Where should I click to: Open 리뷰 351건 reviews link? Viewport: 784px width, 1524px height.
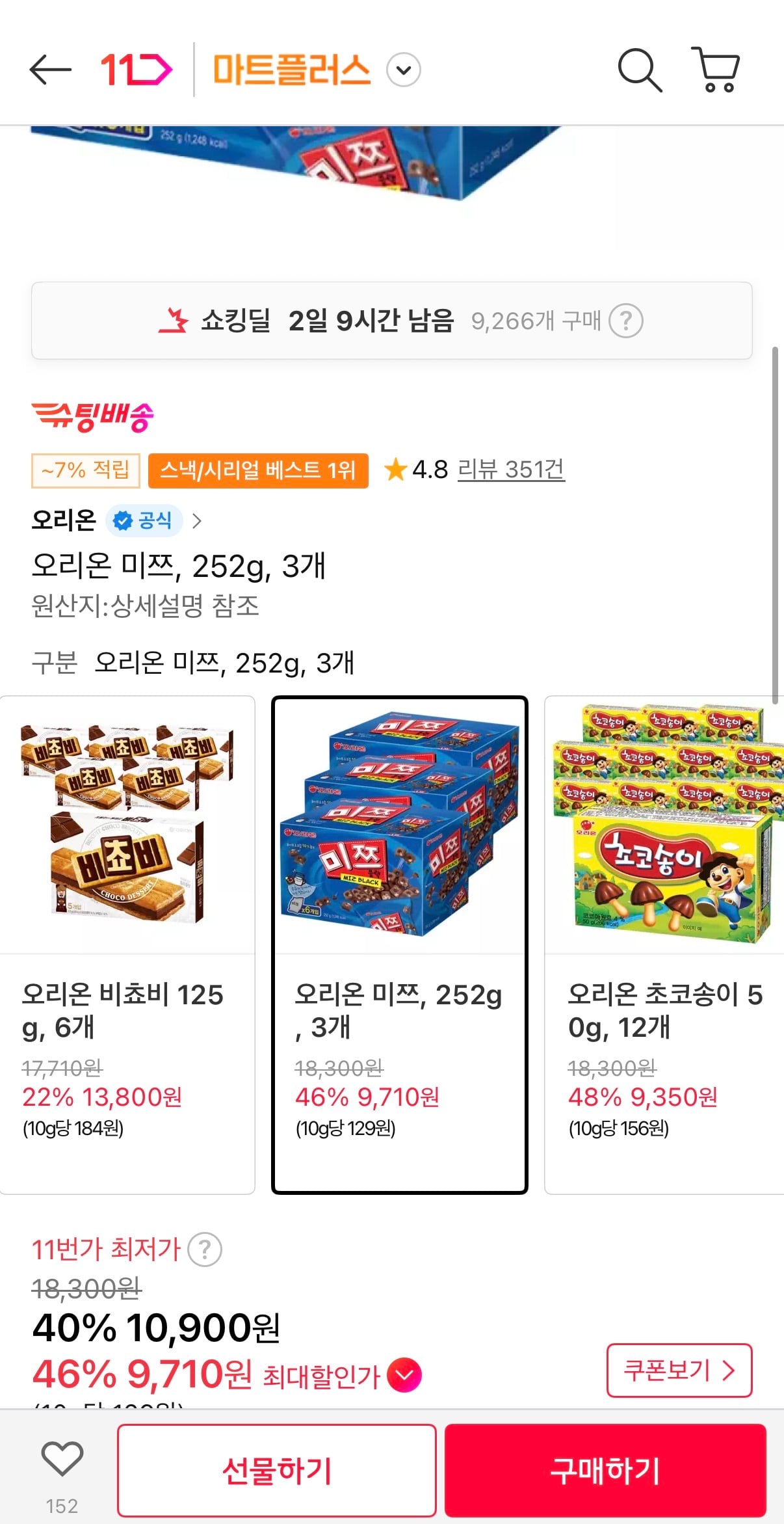click(511, 469)
